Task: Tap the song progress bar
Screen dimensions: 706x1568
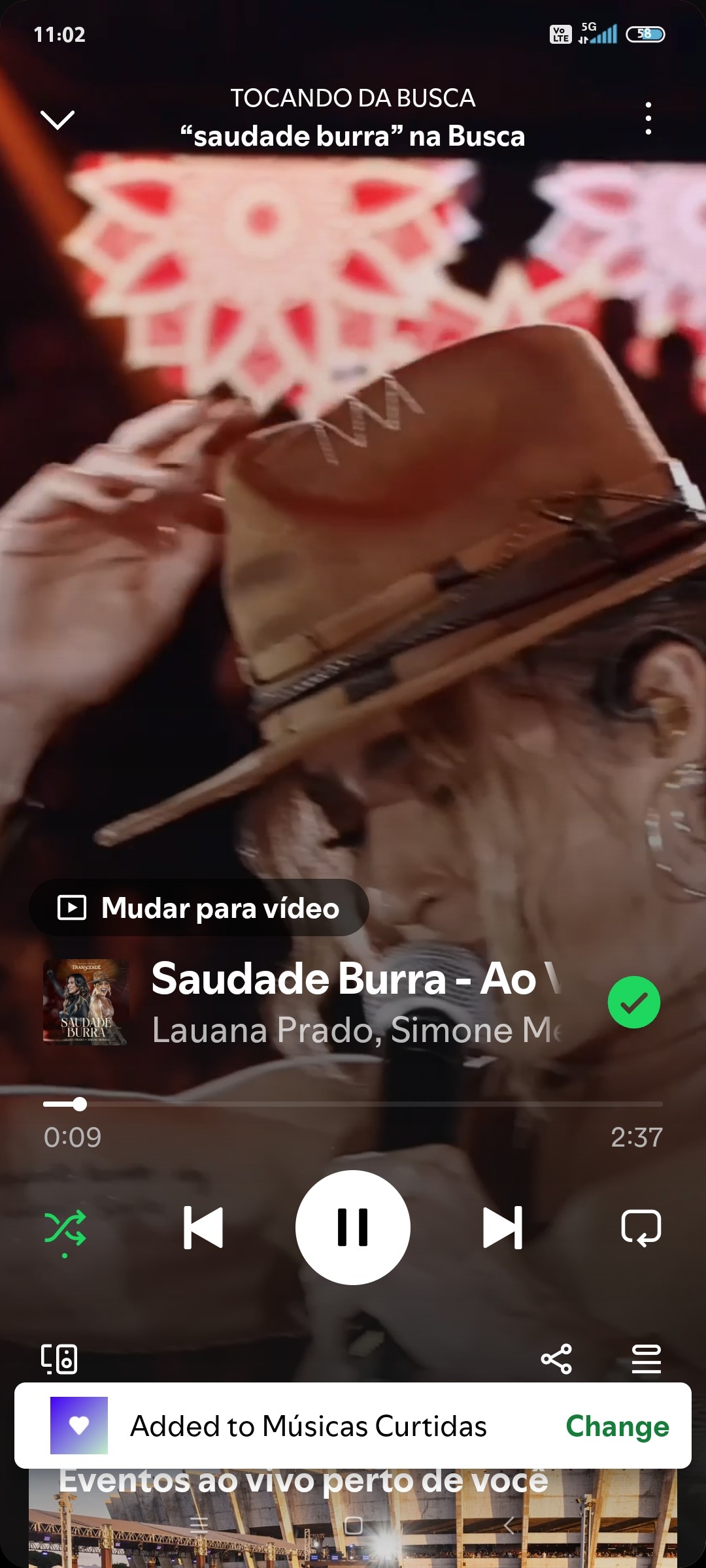Action: 353,1104
